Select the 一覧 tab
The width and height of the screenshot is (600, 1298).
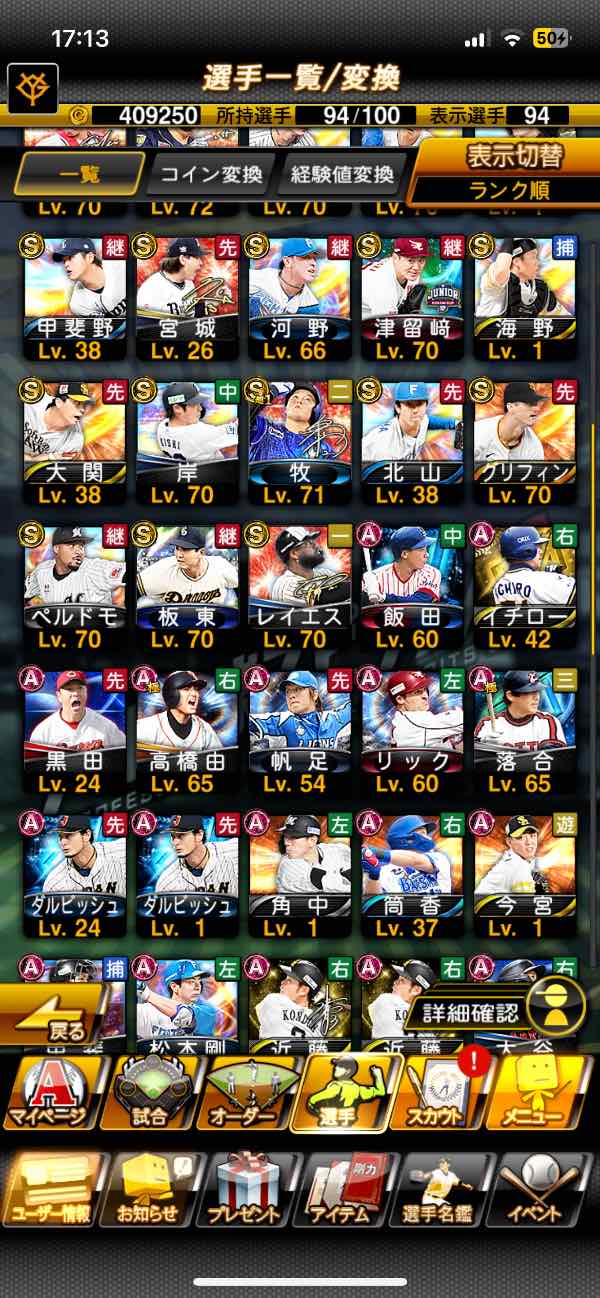[79, 174]
